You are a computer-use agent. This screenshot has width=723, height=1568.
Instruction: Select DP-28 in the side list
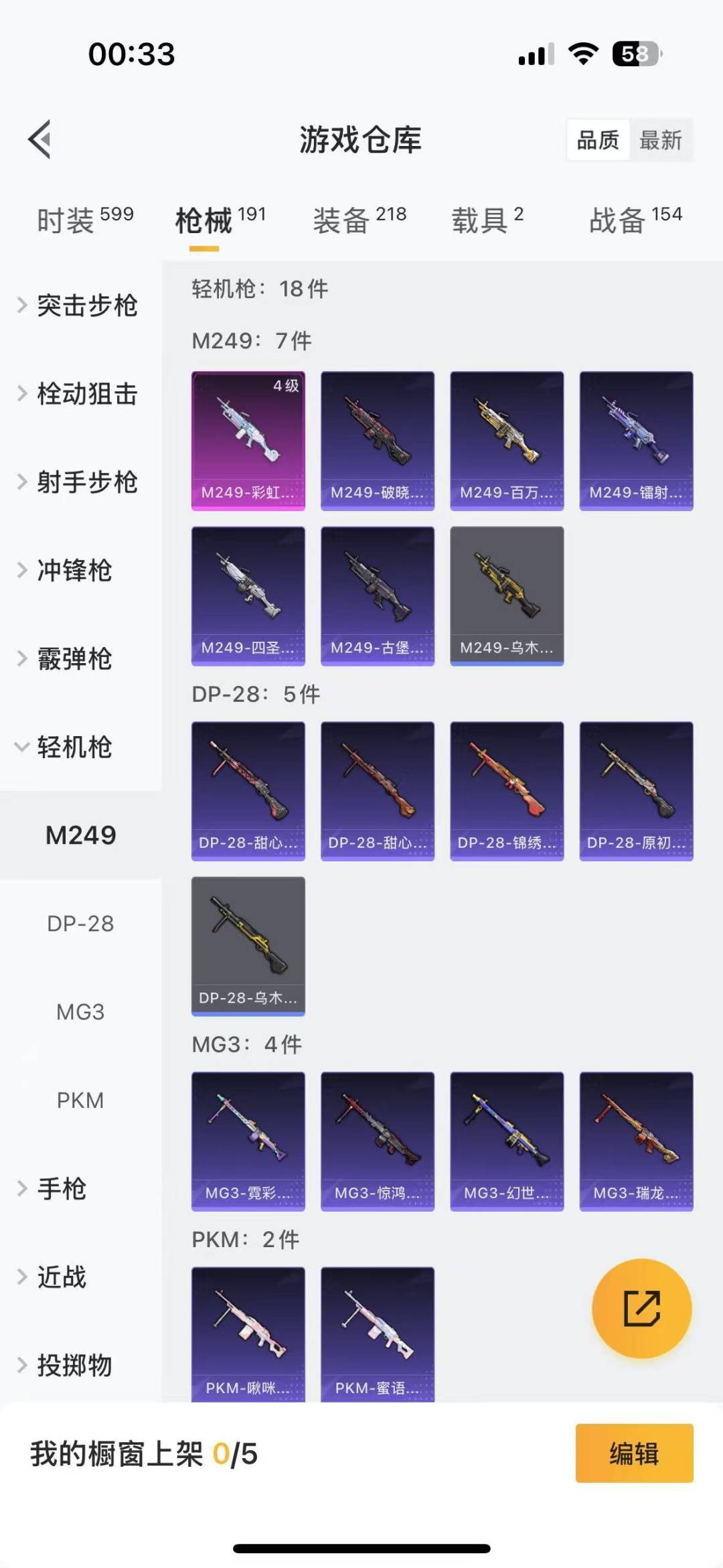coord(80,924)
